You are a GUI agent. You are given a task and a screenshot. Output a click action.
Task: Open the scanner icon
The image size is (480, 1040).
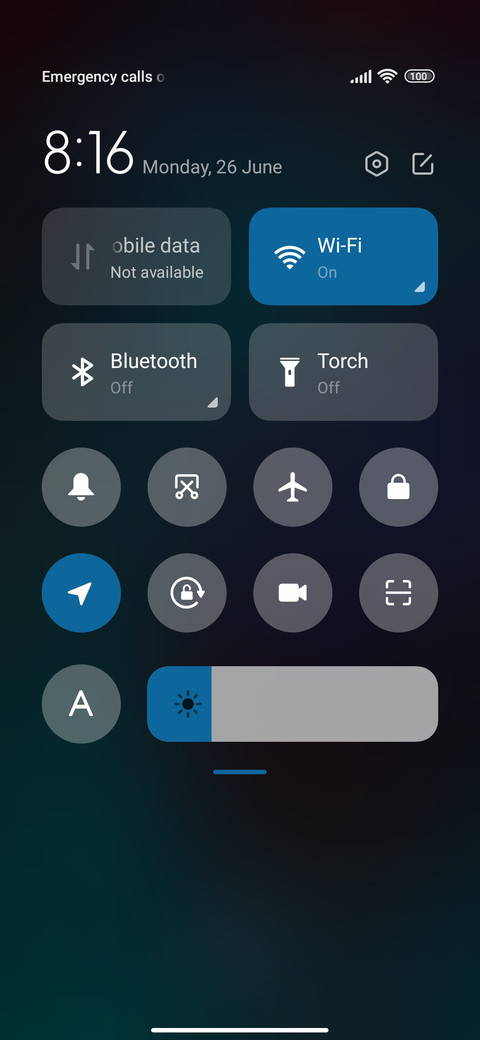tap(398, 593)
